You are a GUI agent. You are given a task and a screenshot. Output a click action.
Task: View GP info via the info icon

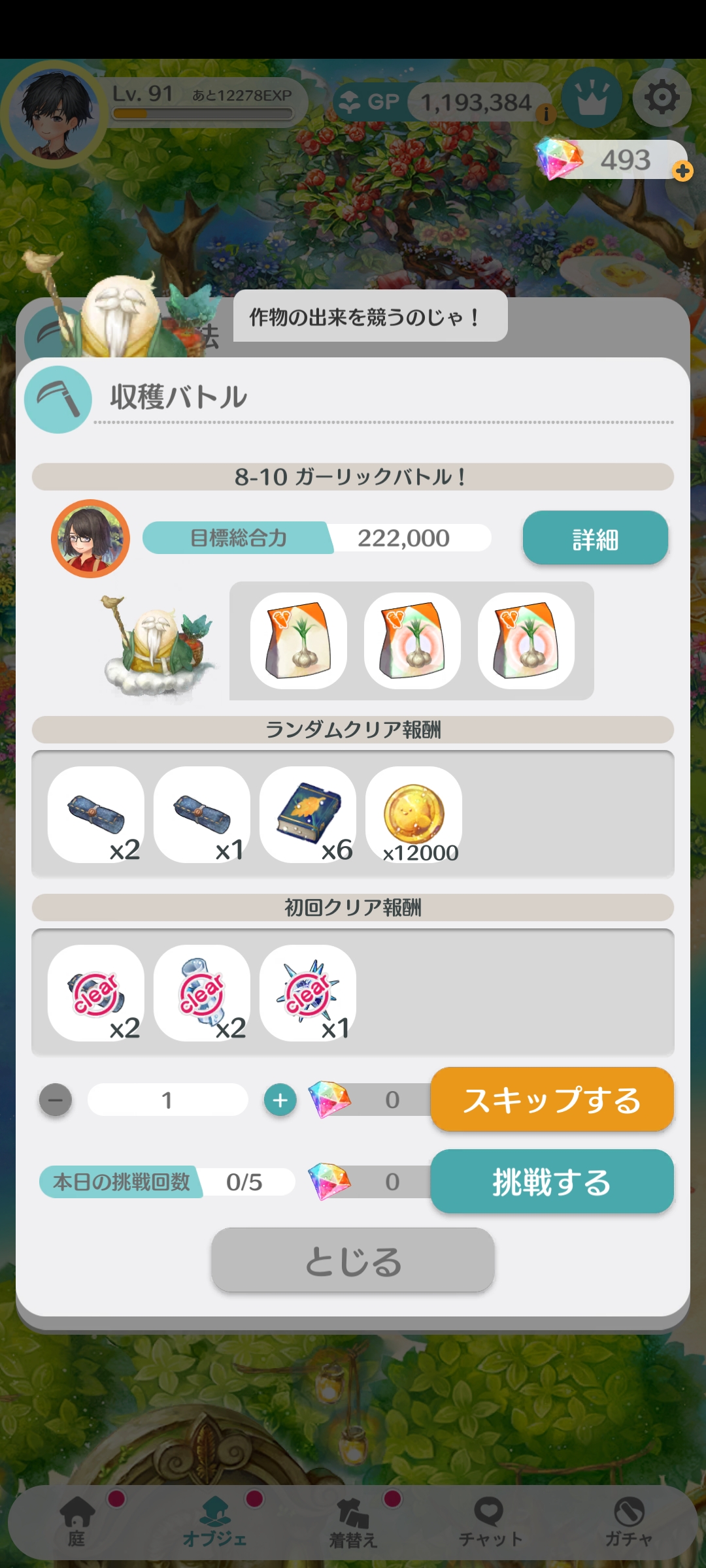point(546,114)
